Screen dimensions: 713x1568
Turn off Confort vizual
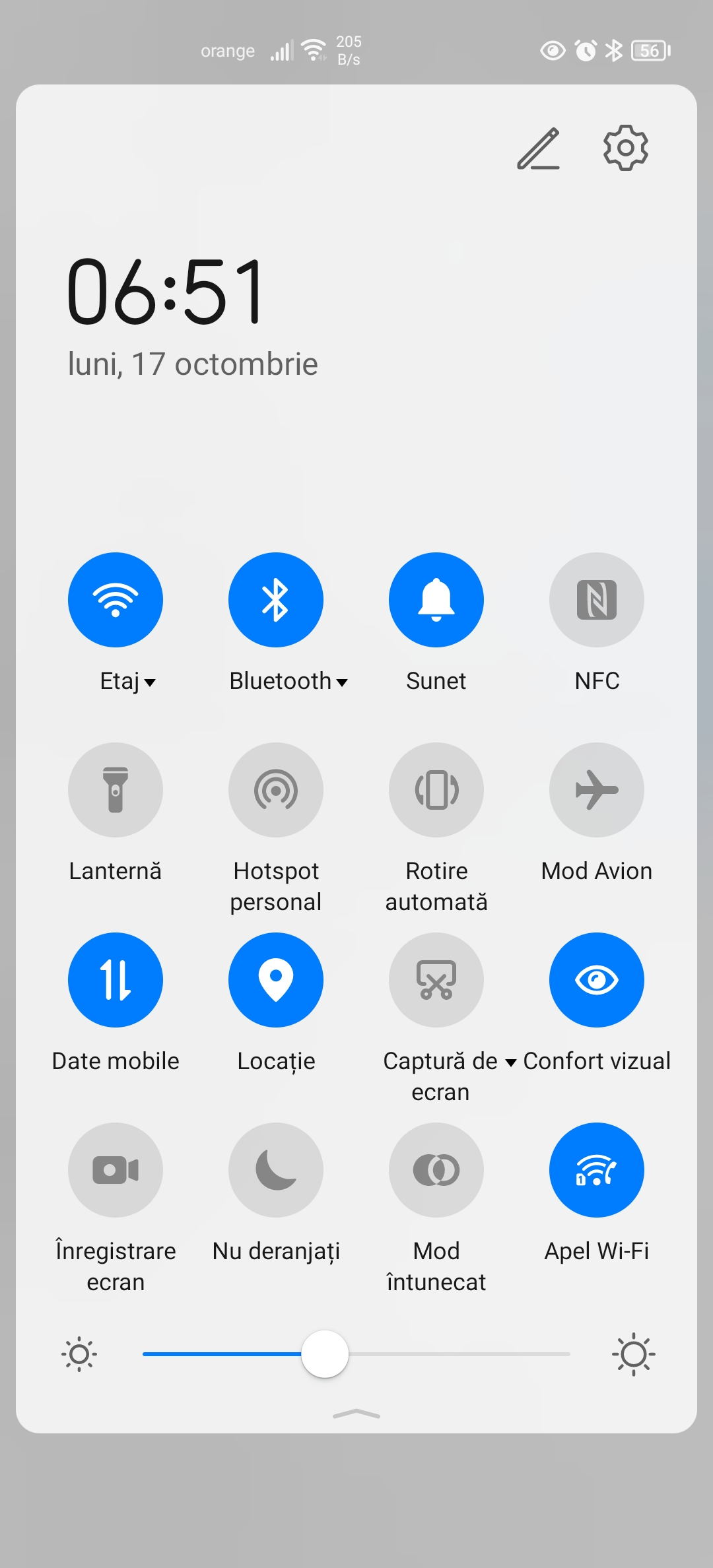(597, 980)
